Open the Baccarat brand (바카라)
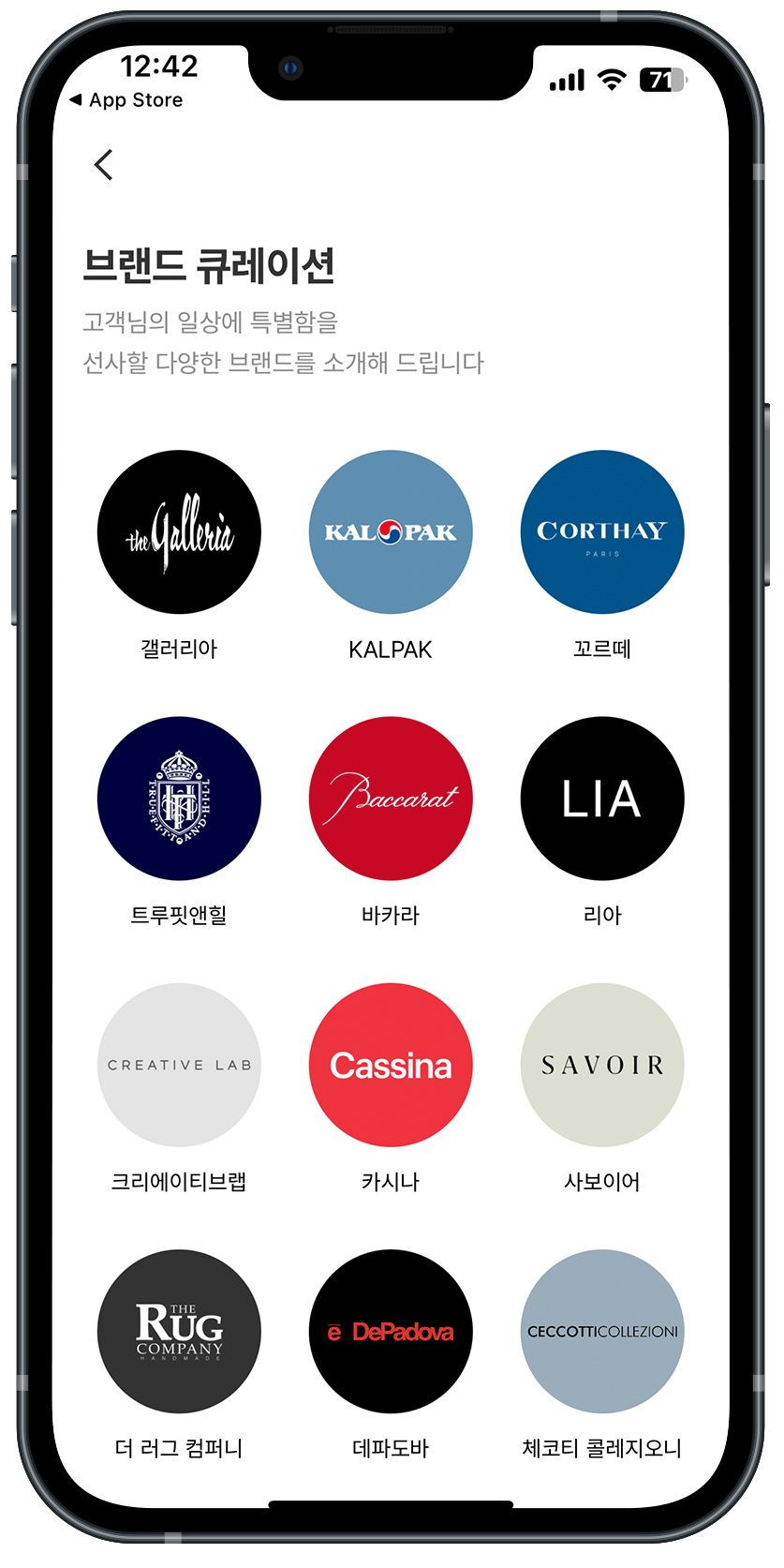Screen dimensions: 784x1568 (391, 799)
